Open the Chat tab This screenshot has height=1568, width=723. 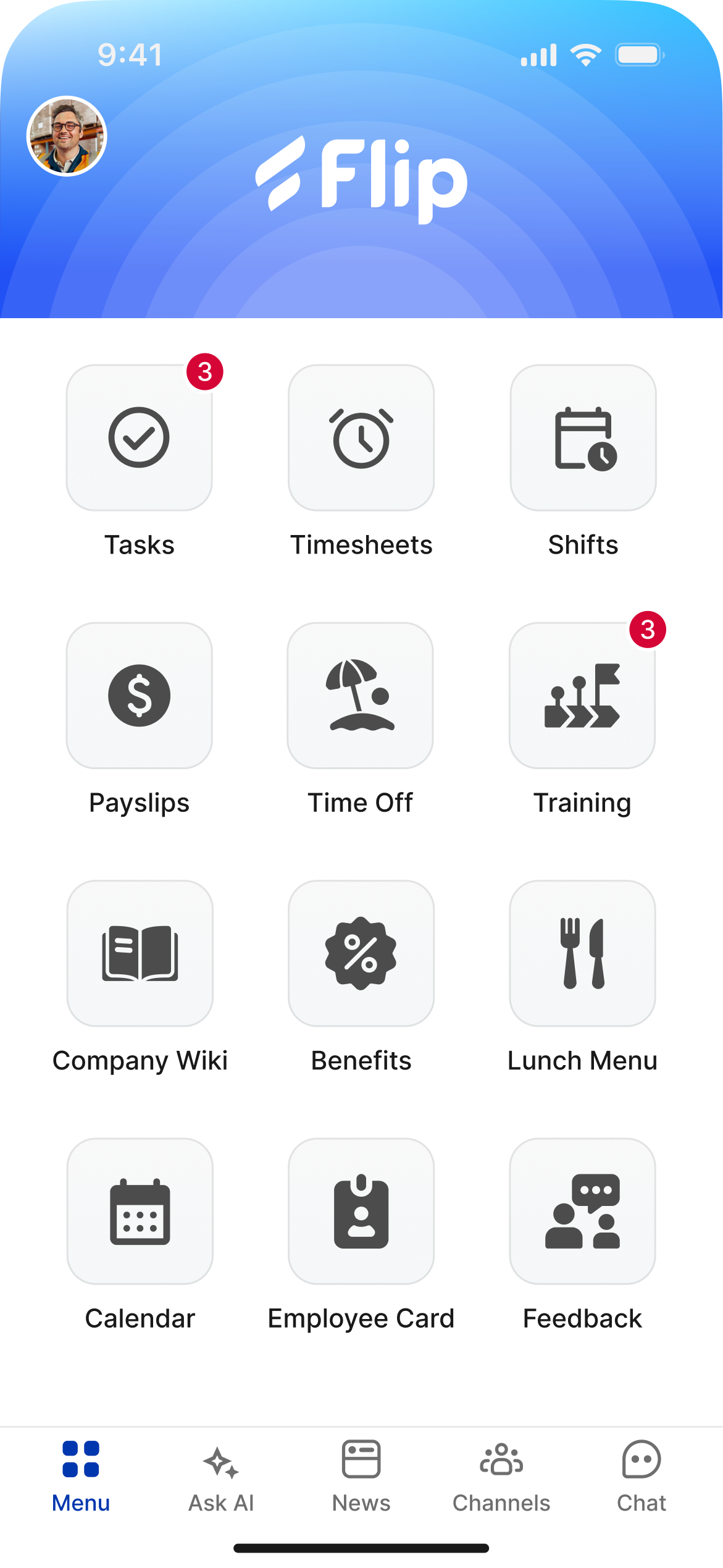coord(642,1473)
